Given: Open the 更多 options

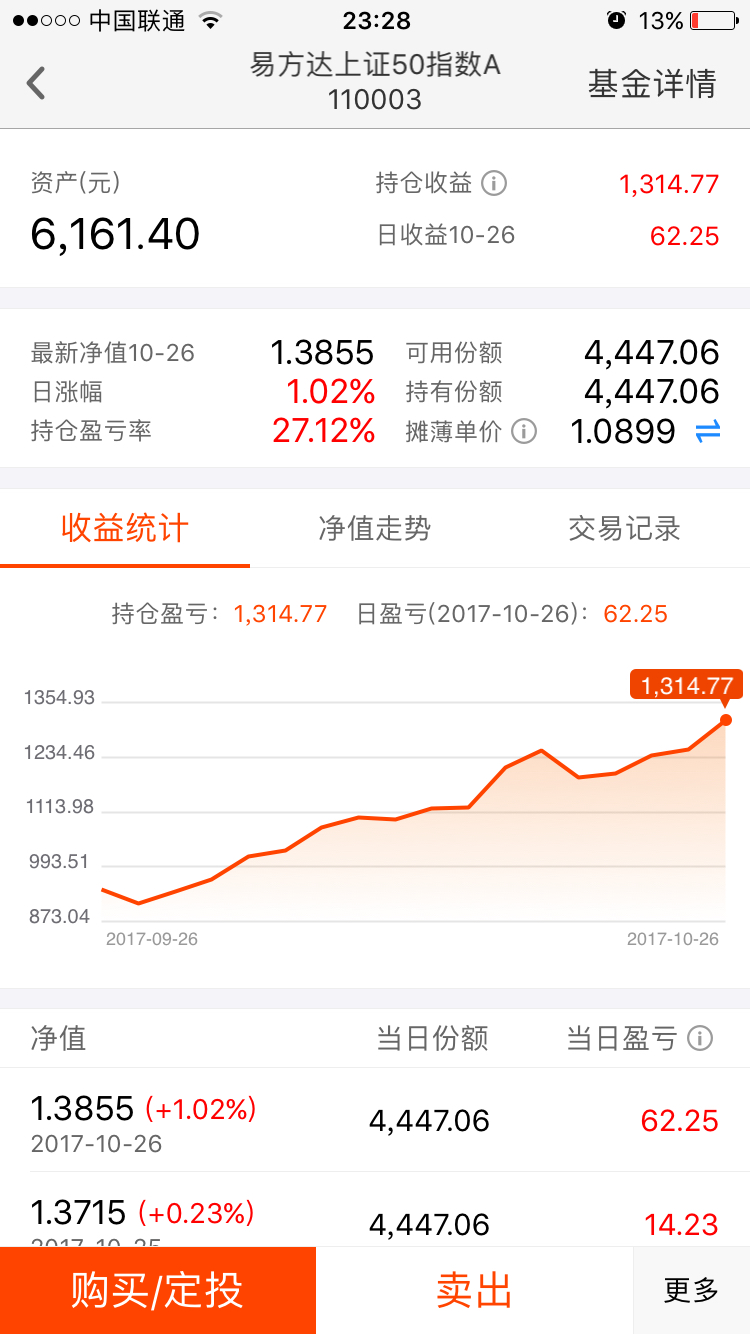Looking at the screenshot, I should (x=692, y=1290).
